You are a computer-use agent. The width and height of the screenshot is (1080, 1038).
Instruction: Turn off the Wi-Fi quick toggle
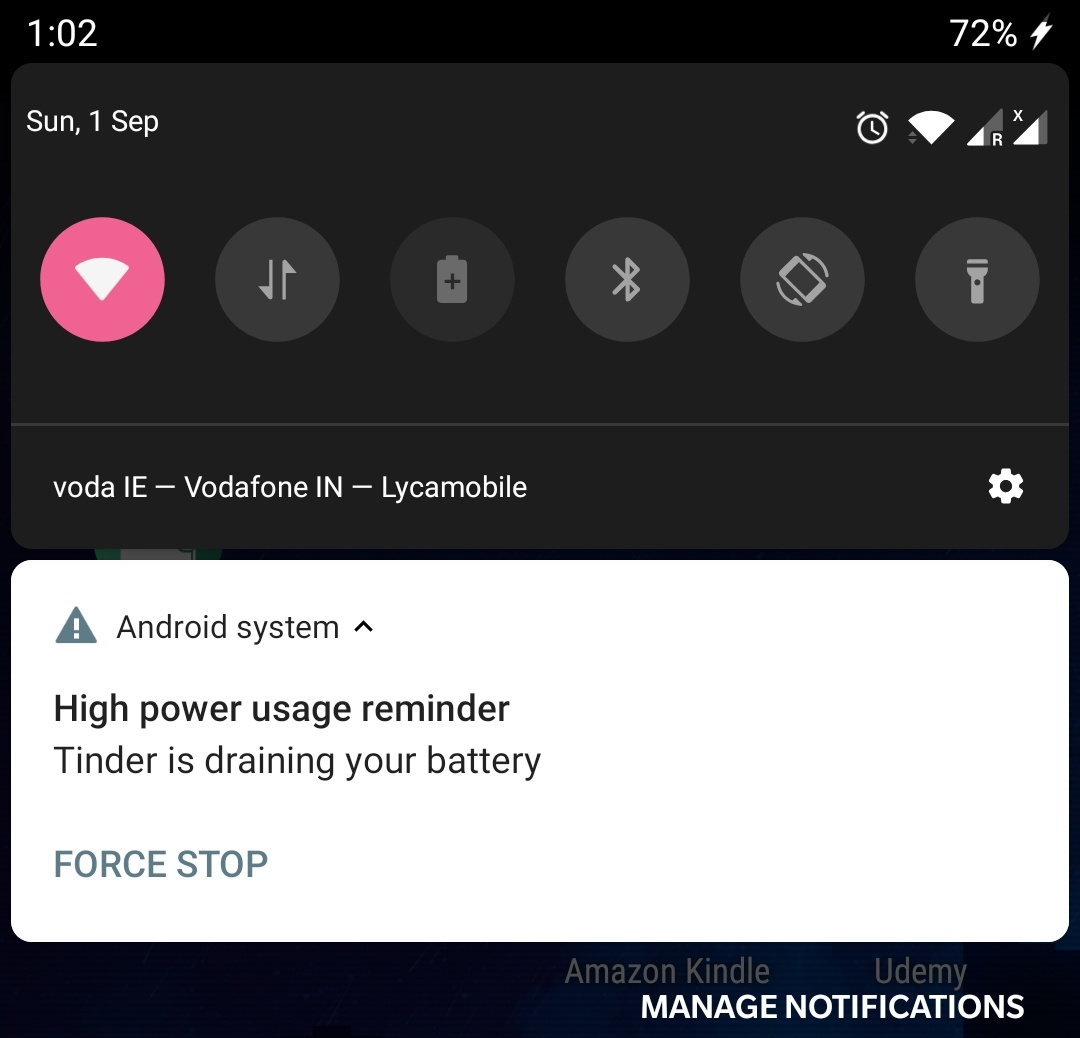click(x=102, y=280)
